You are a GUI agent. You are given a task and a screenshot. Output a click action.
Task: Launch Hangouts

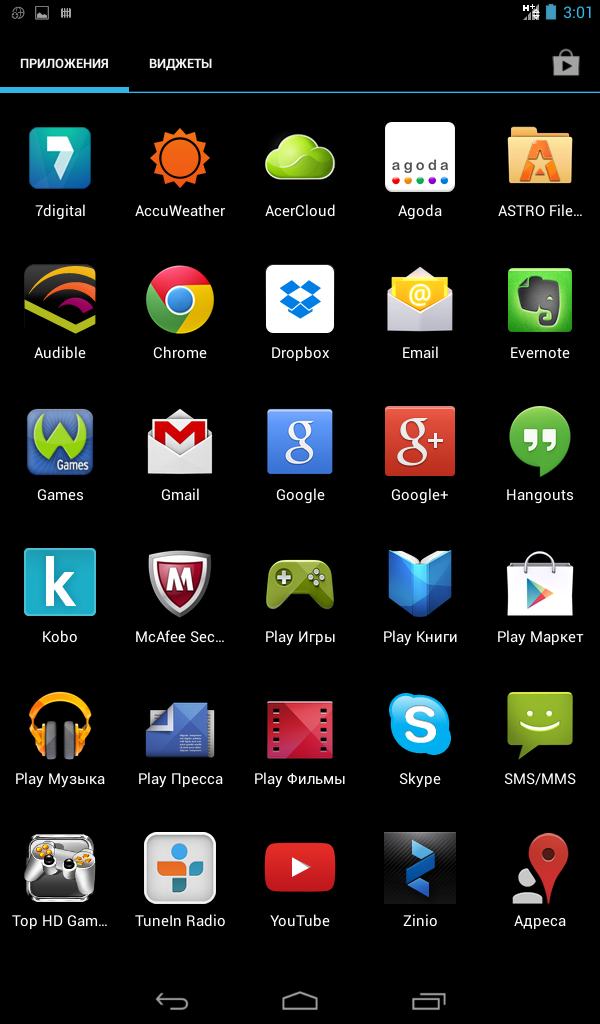coord(540,442)
